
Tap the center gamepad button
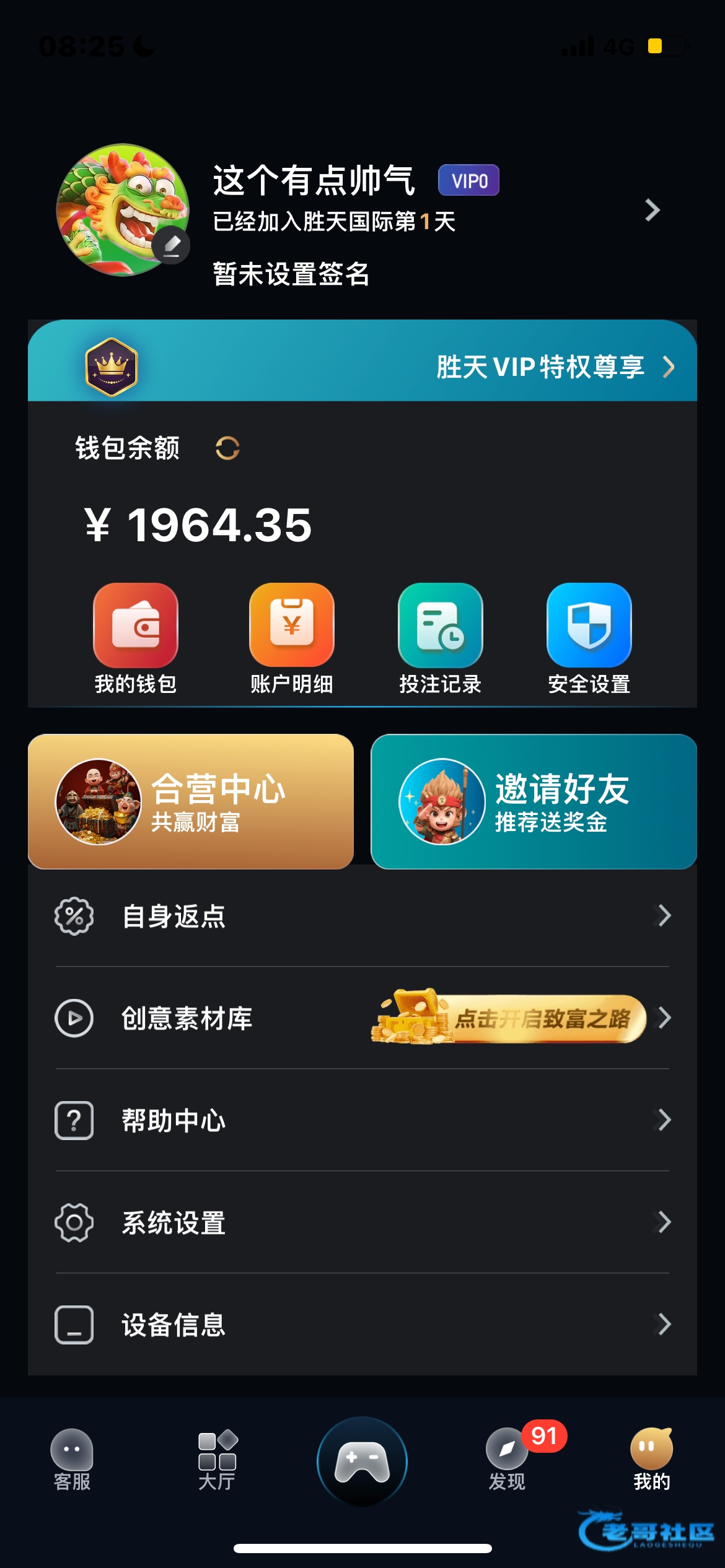pyautogui.click(x=362, y=1460)
